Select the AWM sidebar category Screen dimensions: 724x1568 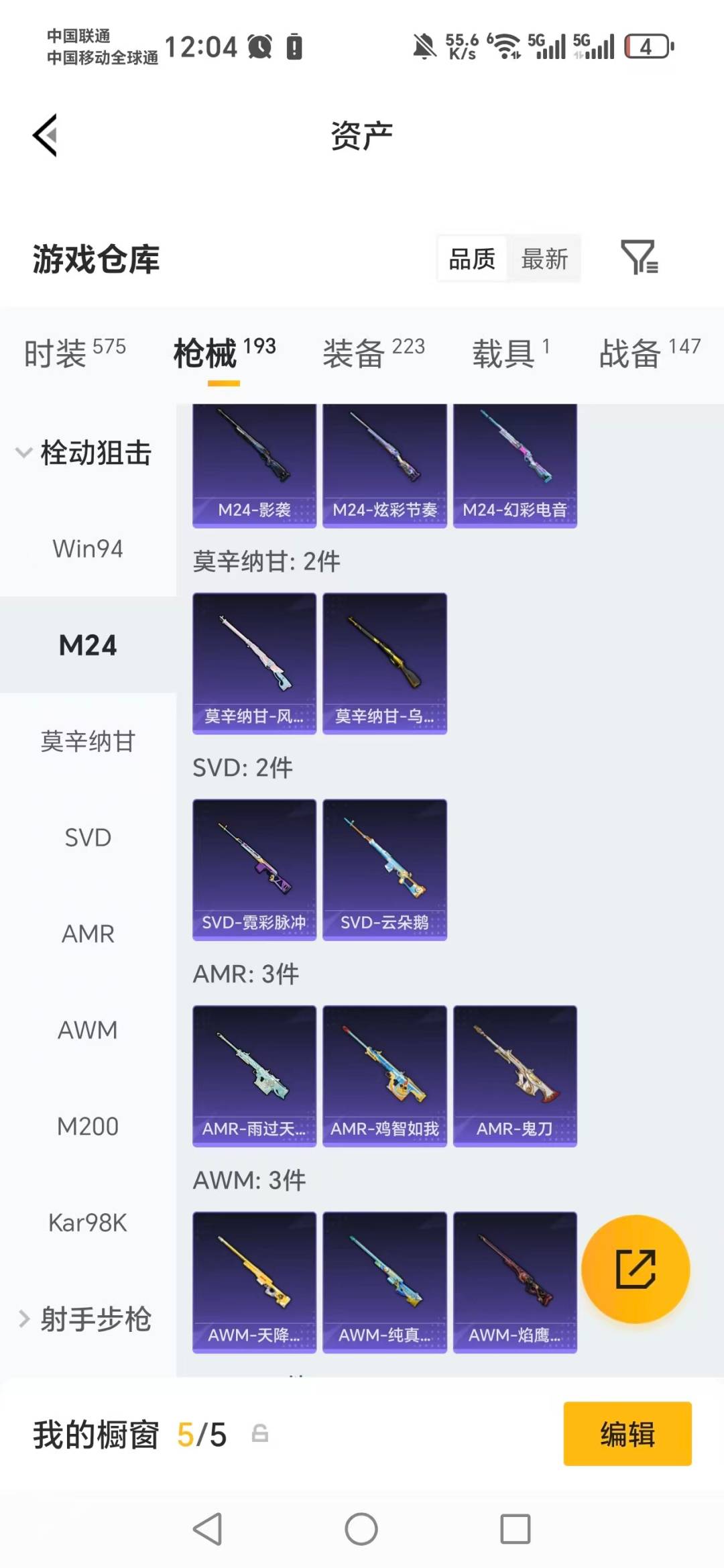[87, 1029]
